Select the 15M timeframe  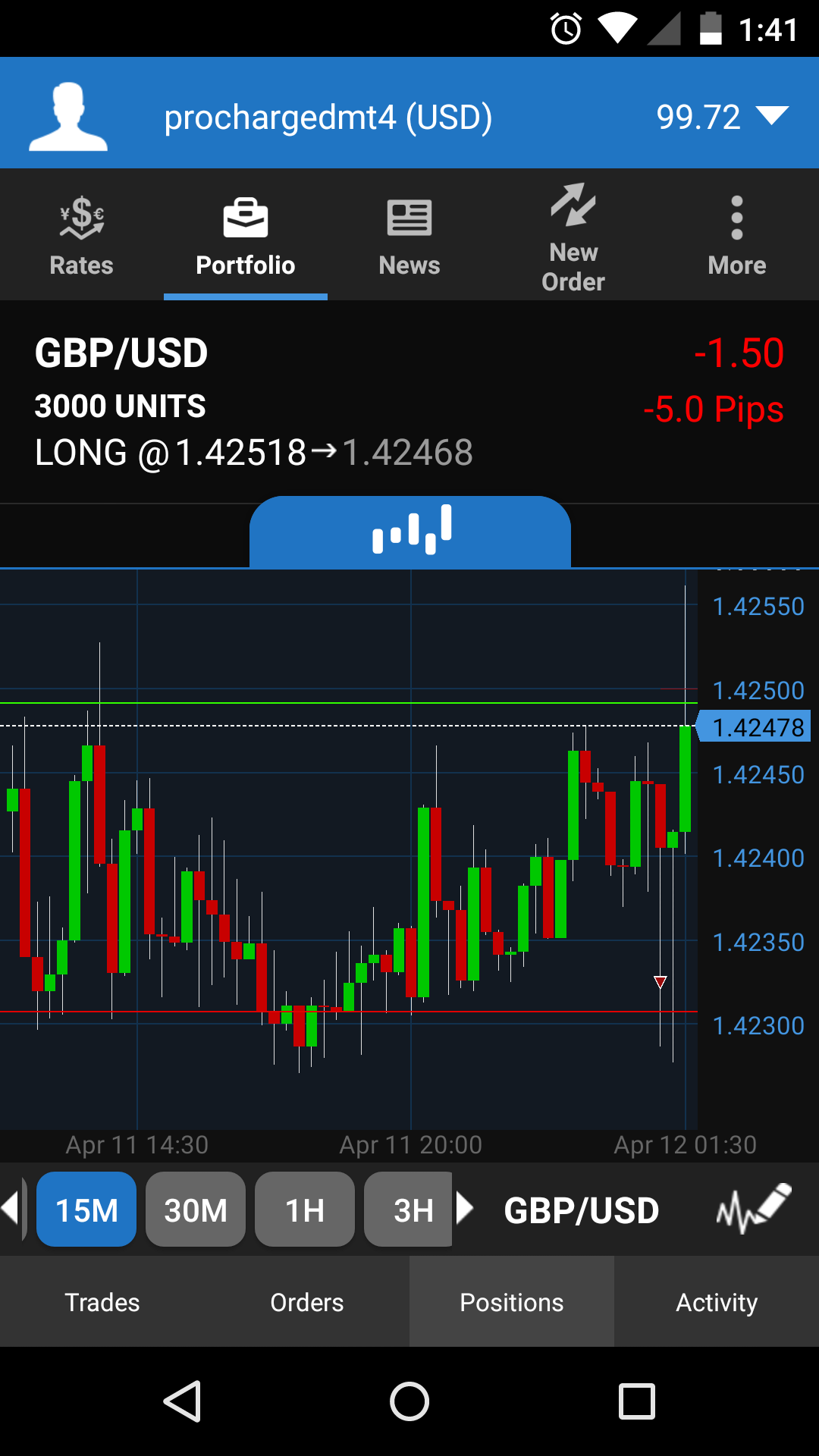[86, 1210]
